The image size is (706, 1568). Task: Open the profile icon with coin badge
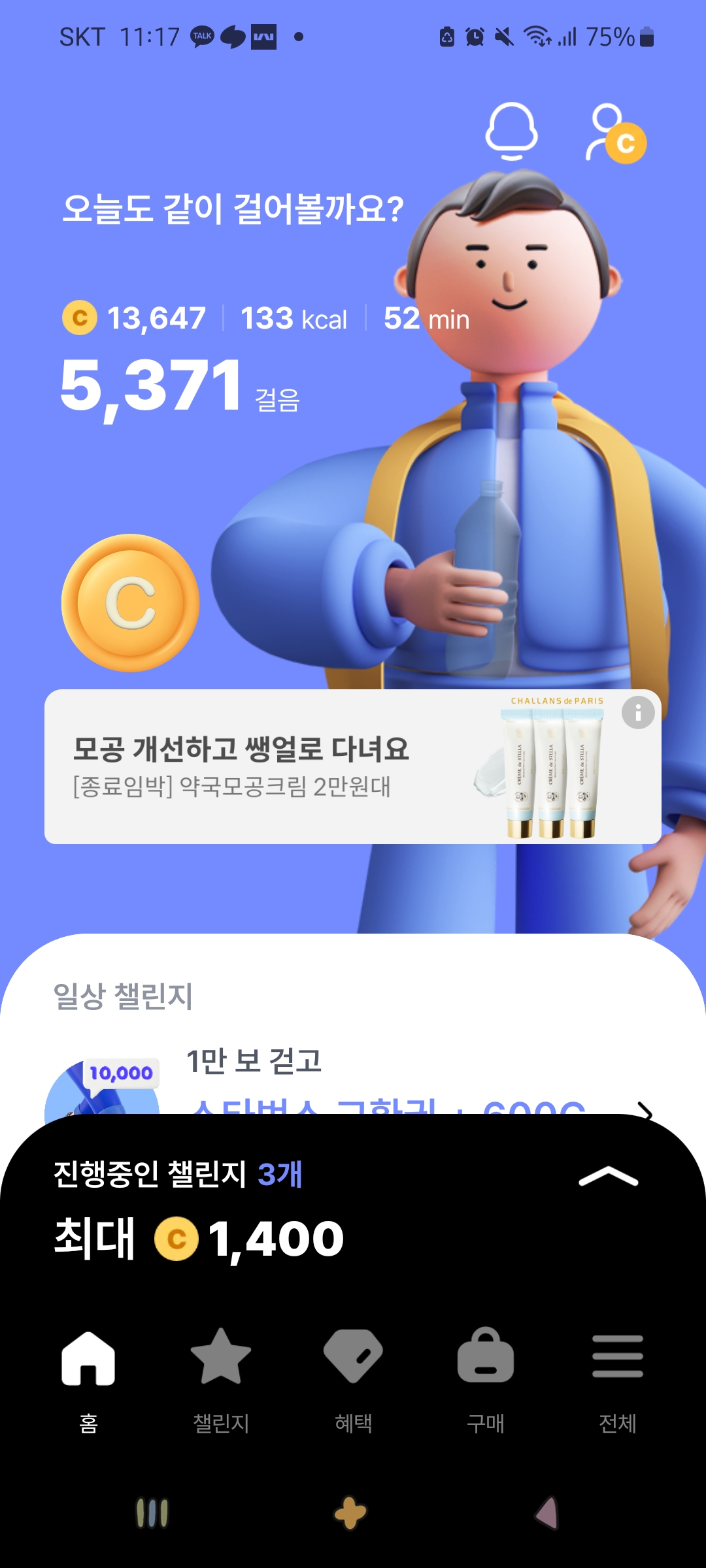point(614,134)
